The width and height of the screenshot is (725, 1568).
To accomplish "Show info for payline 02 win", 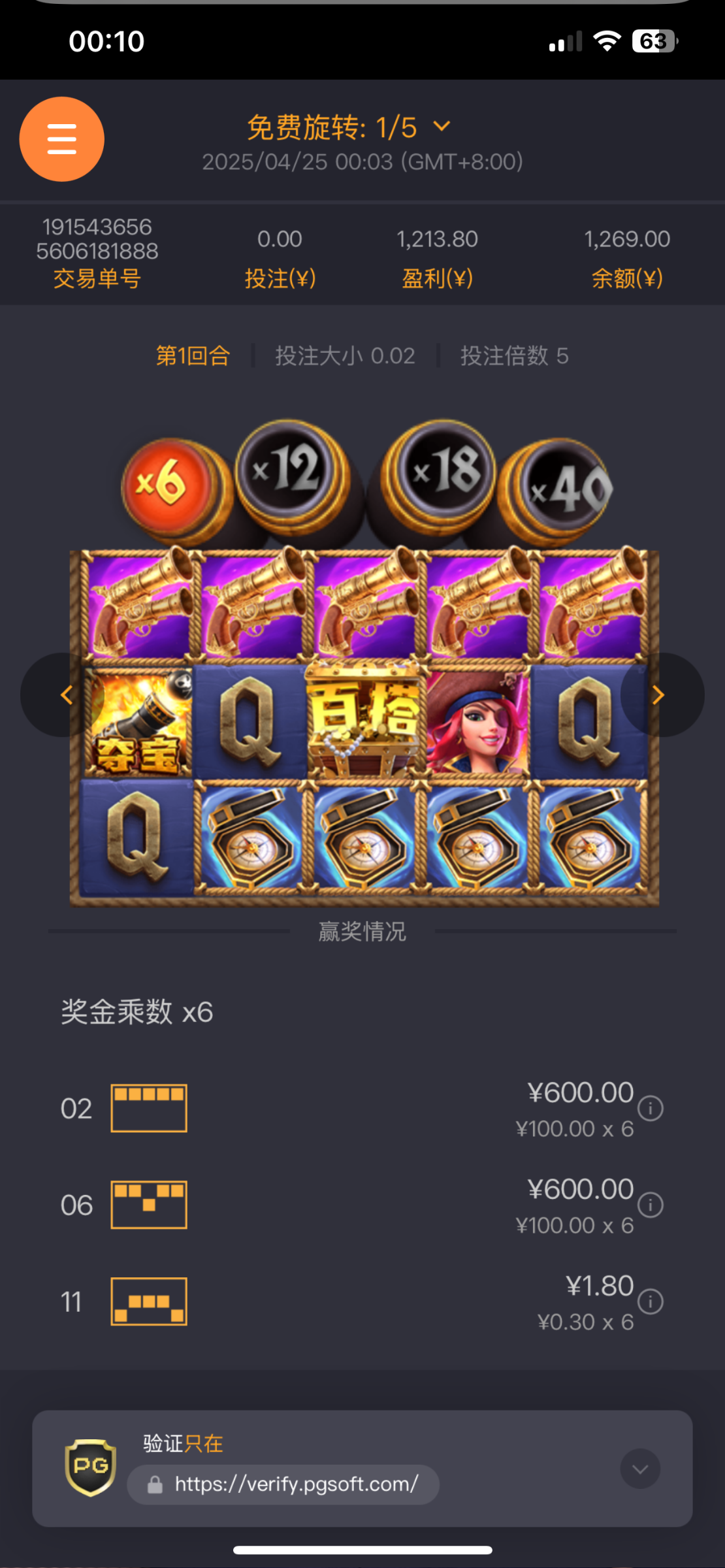I will pos(651,1108).
